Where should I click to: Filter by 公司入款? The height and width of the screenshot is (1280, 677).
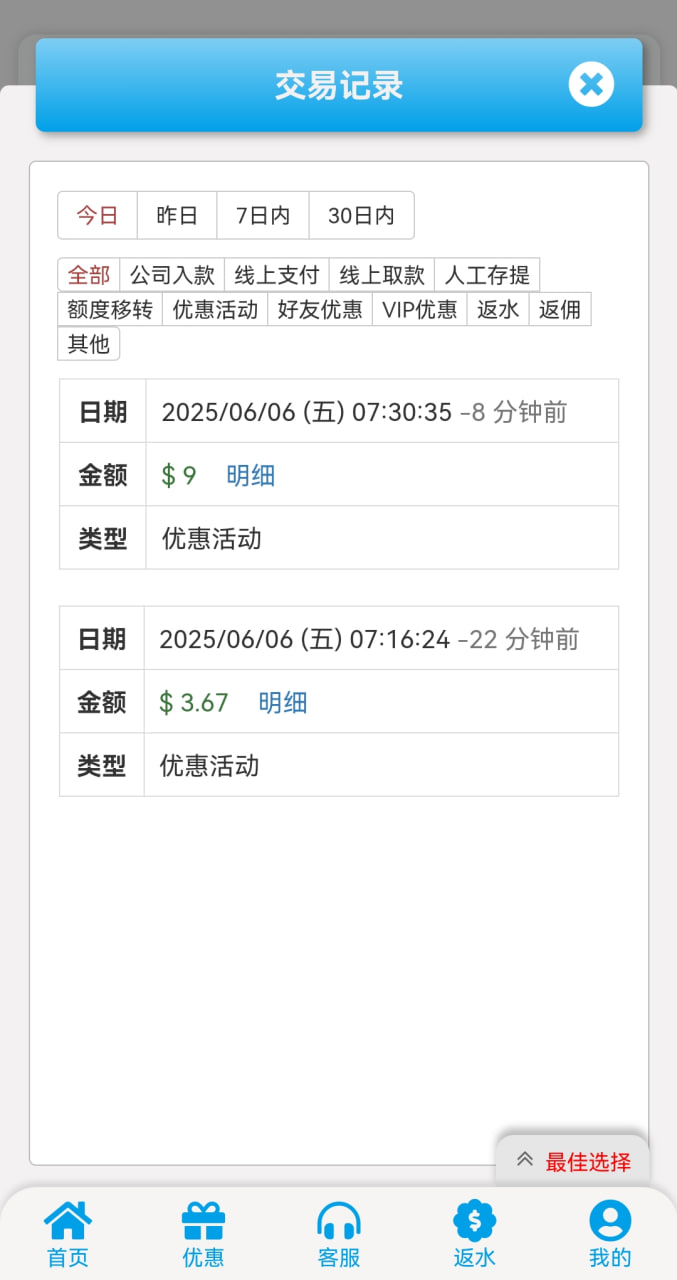click(172, 275)
